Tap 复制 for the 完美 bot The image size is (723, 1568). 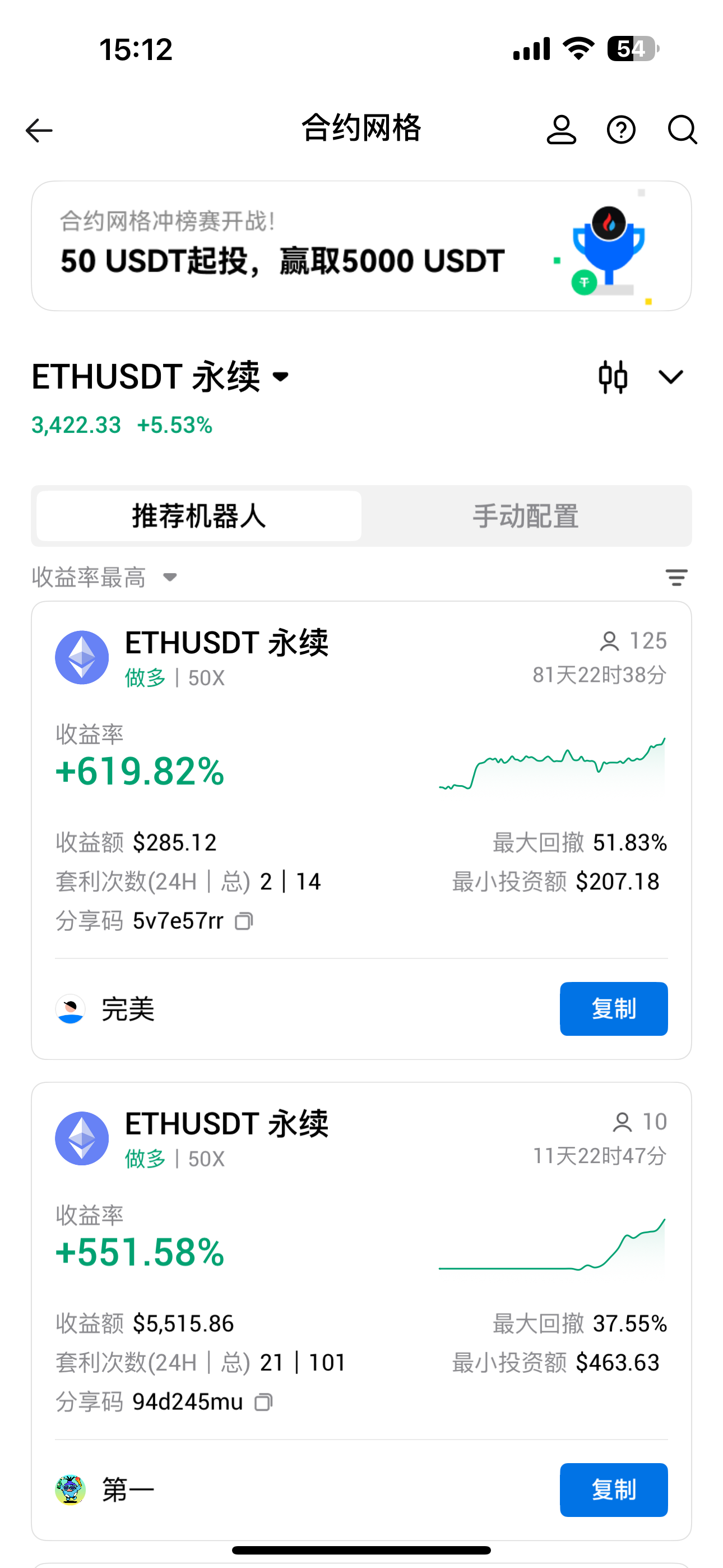click(613, 1009)
